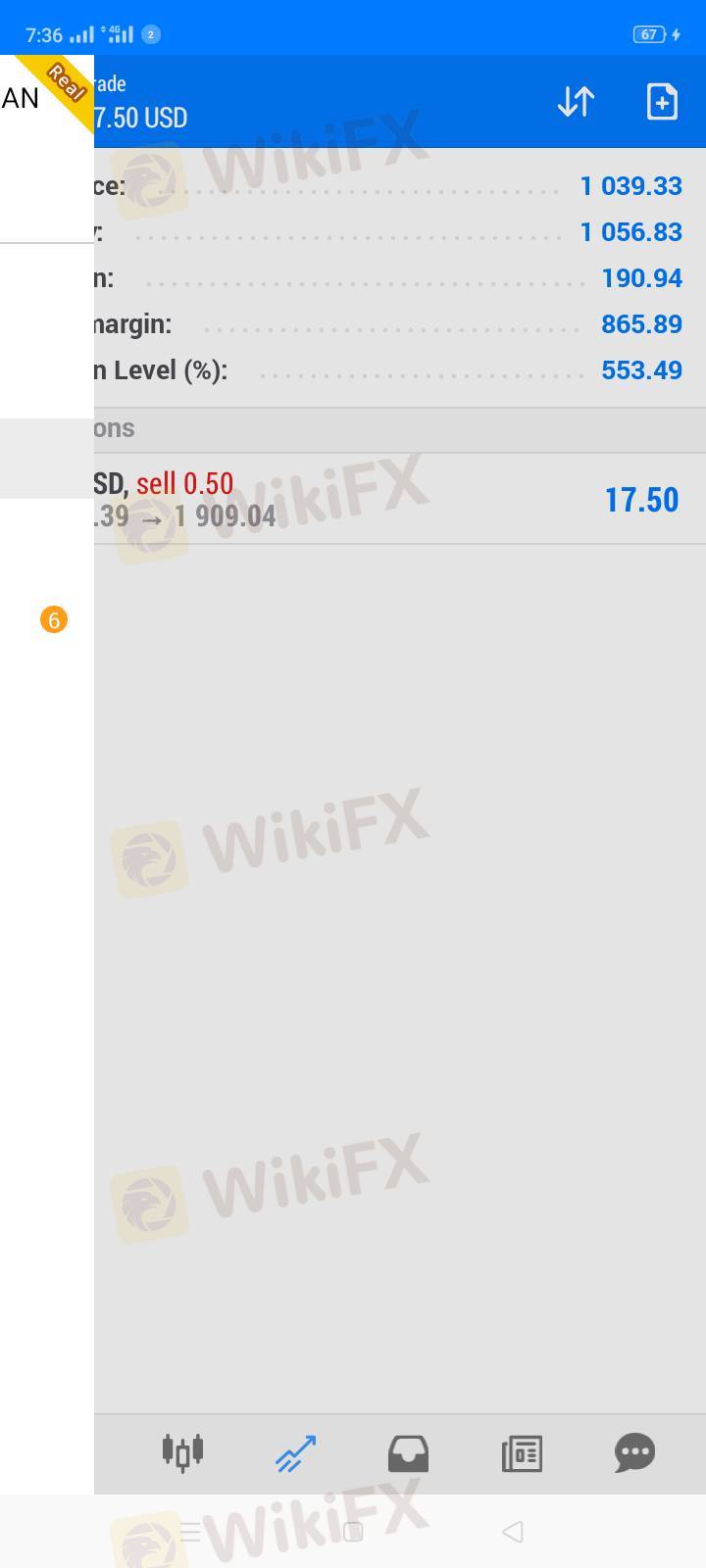Open the News tab
Viewport: 706px width, 1568px height.
tap(522, 1452)
